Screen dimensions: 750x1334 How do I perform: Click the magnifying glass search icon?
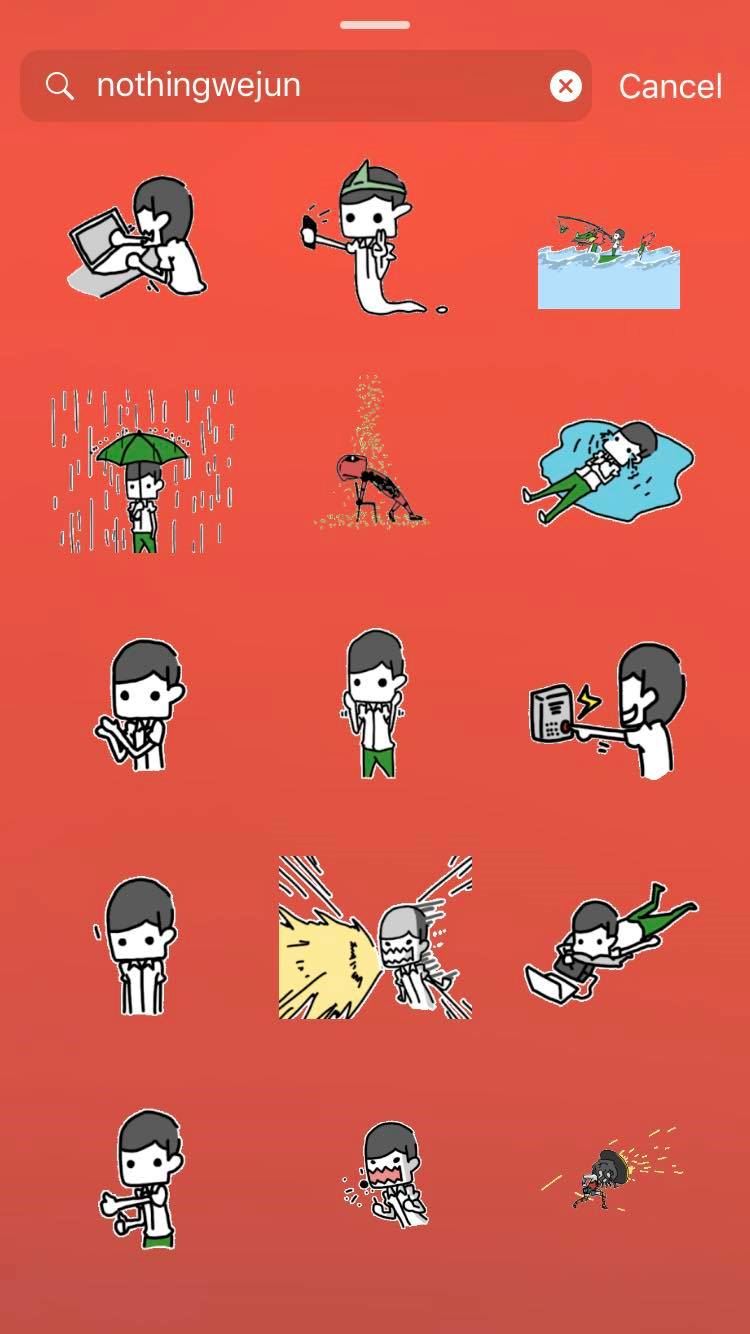60,86
